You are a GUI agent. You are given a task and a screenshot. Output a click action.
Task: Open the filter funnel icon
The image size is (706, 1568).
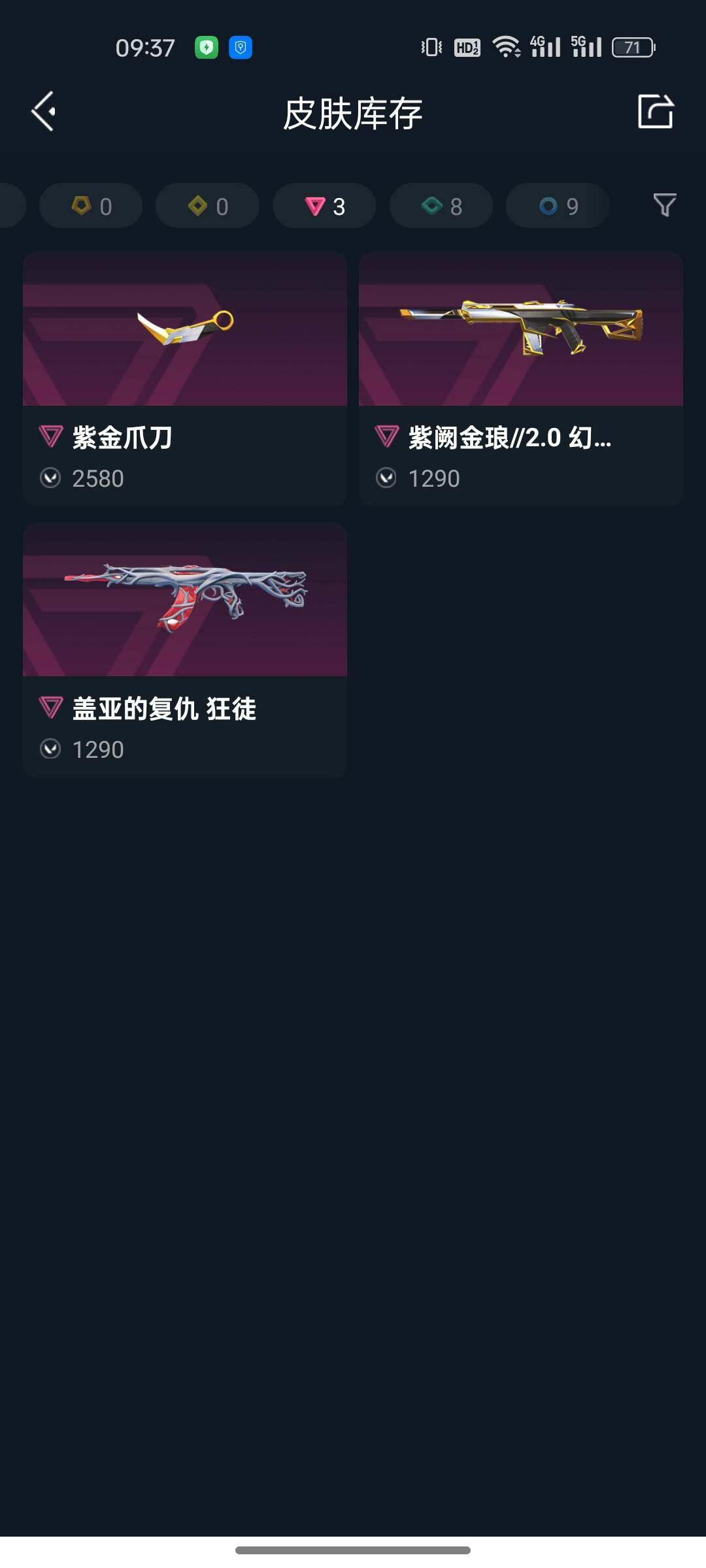tap(664, 205)
